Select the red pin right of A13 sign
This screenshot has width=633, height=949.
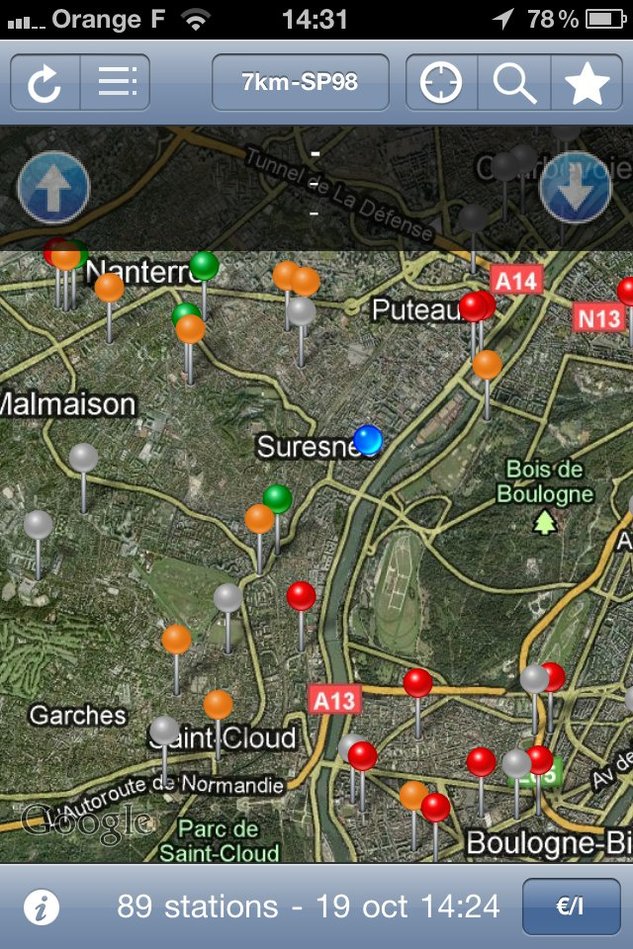pyautogui.click(x=418, y=683)
